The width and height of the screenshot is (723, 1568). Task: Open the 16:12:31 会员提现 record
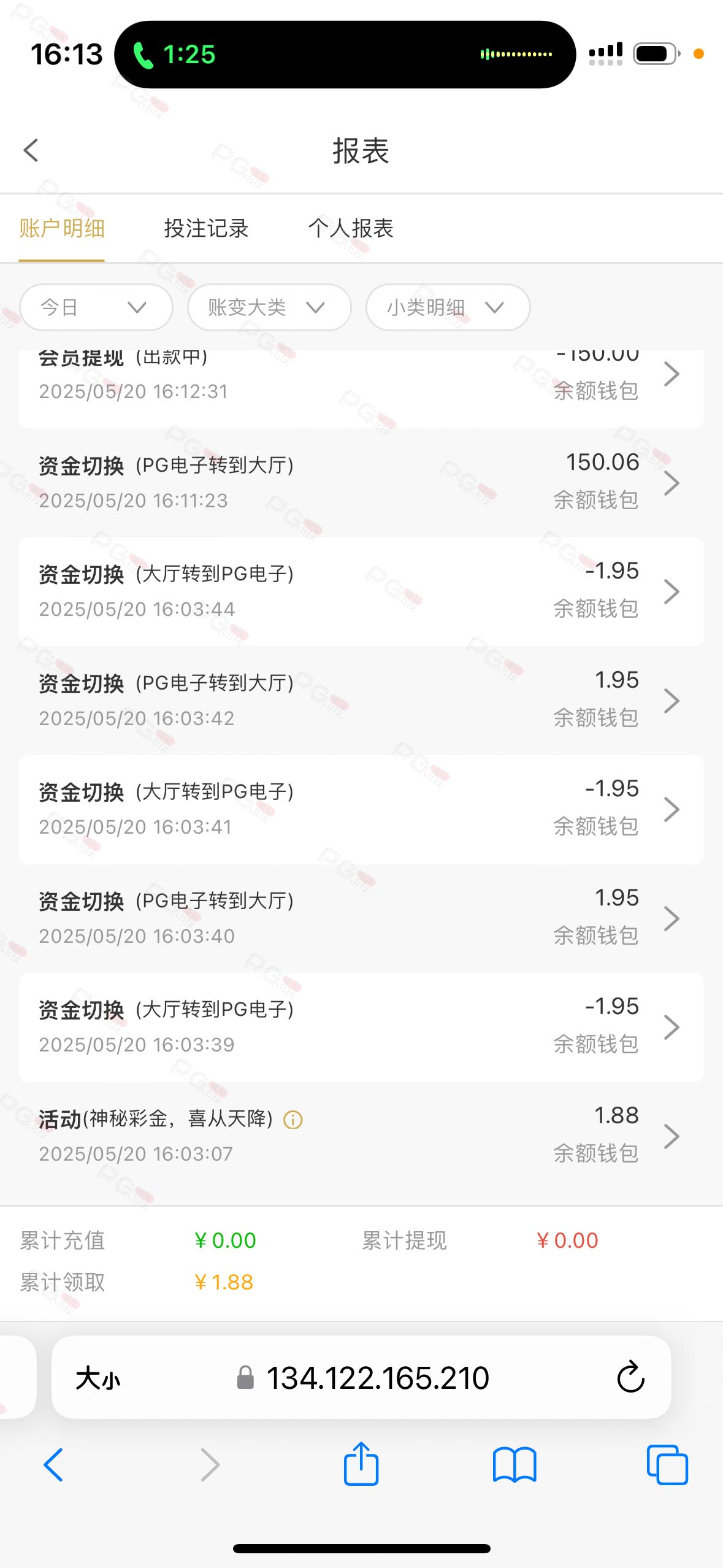click(x=361, y=380)
